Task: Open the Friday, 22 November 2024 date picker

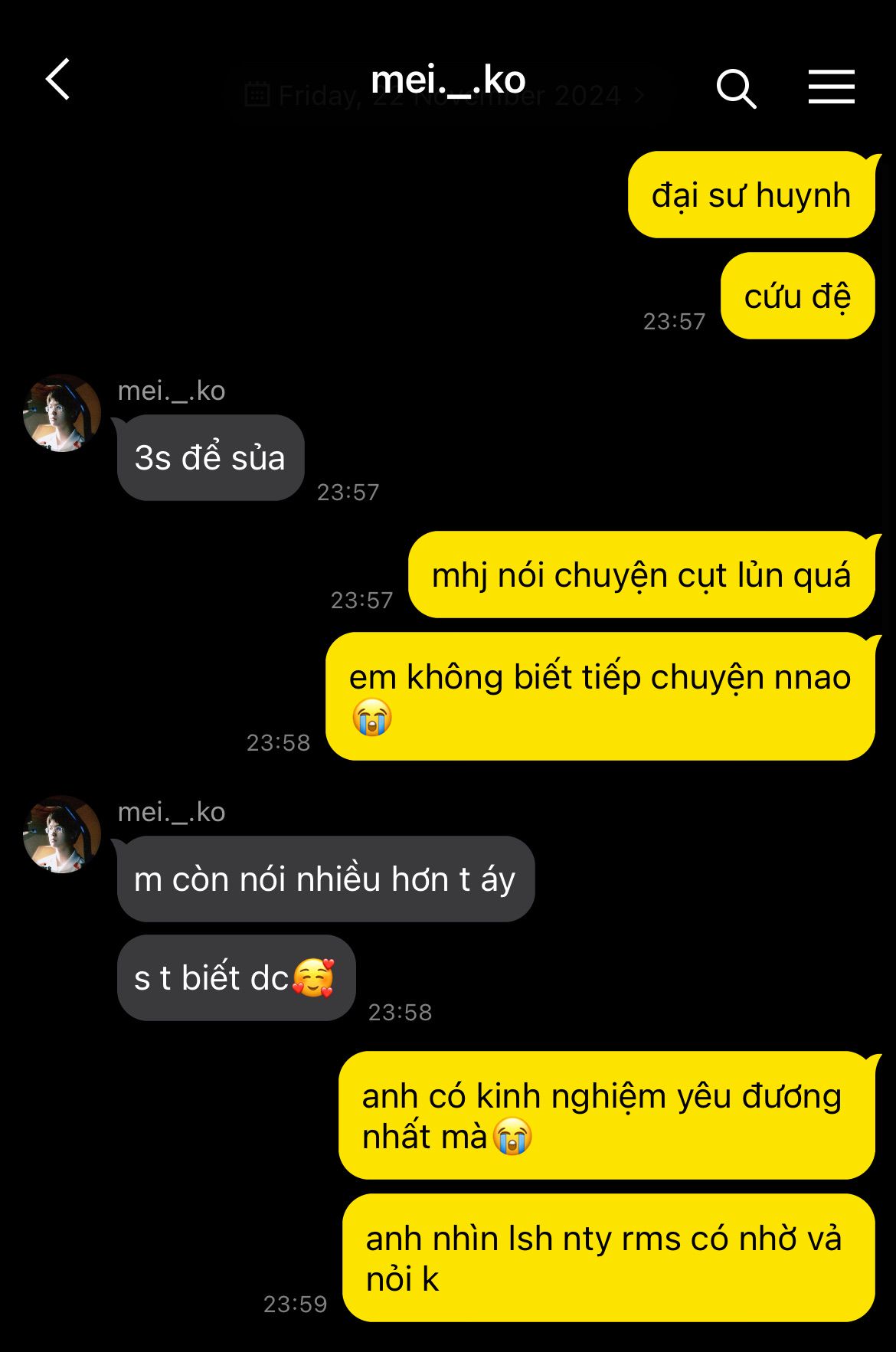Action: (x=445, y=96)
